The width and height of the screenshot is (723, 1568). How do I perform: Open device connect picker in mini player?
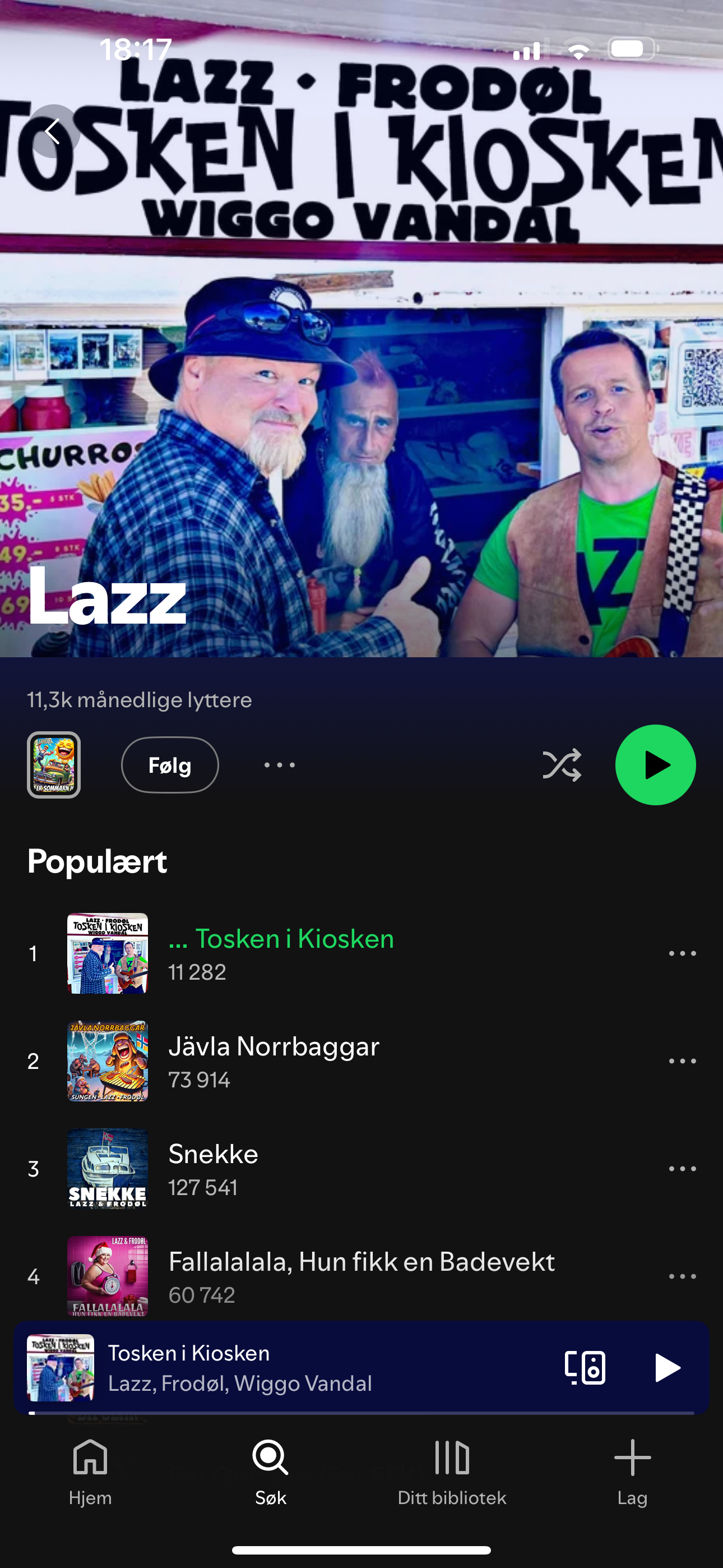pos(585,1367)
